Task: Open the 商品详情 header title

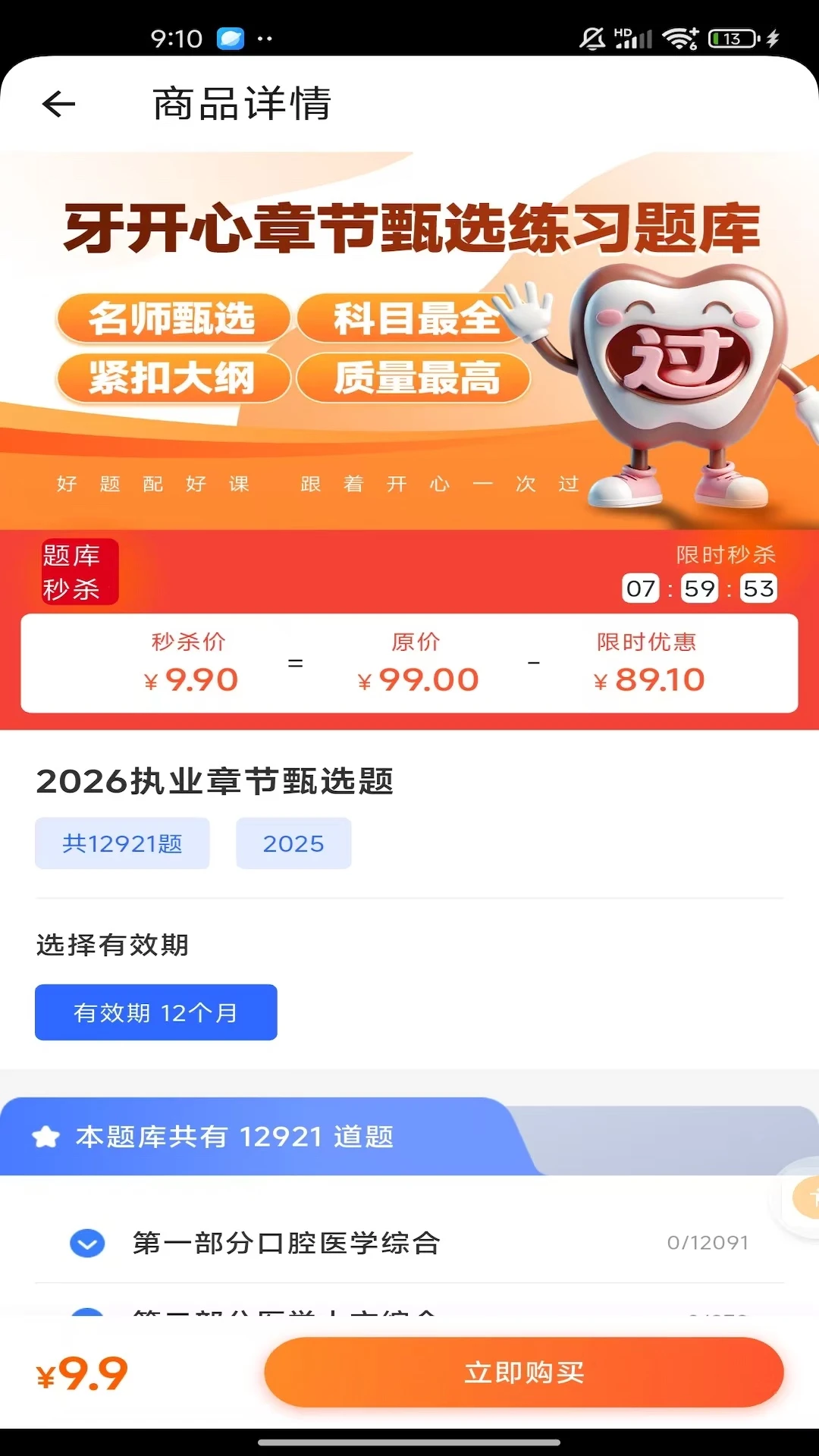Action: point(241,105)
